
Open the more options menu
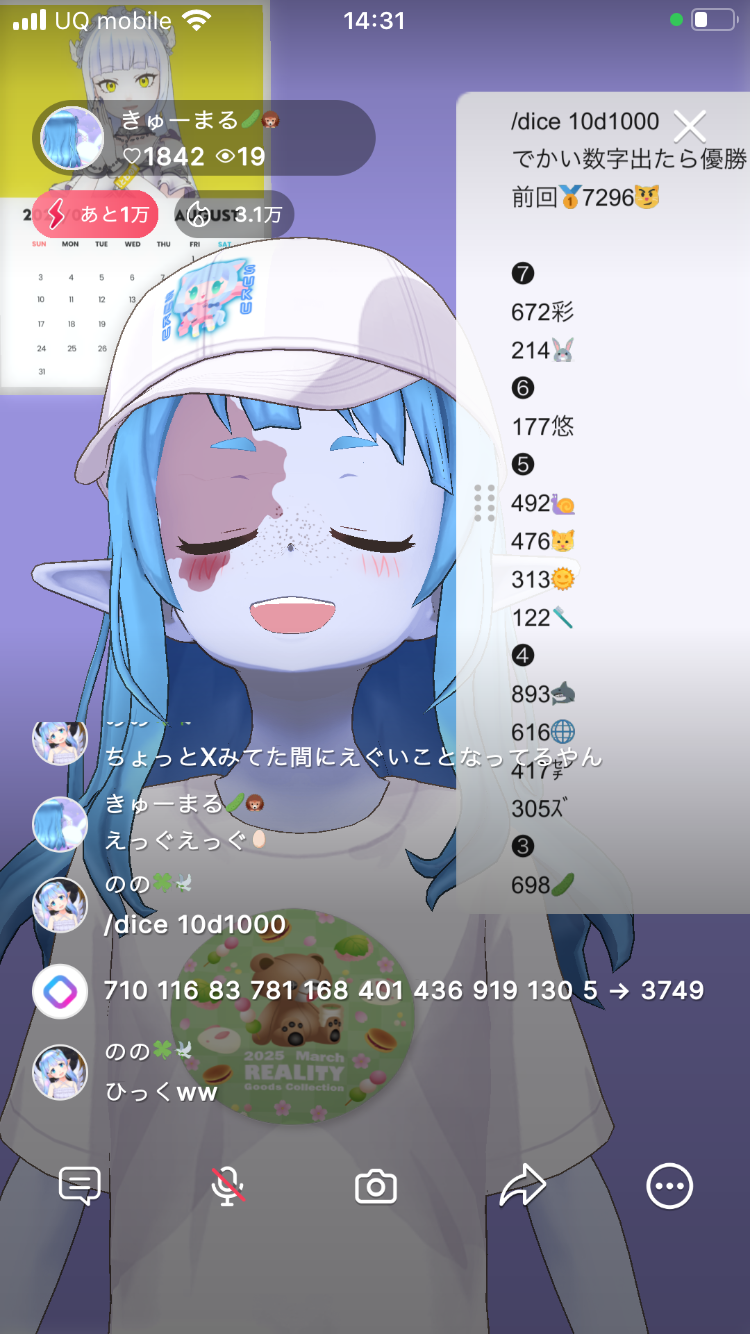[669, 1187]
